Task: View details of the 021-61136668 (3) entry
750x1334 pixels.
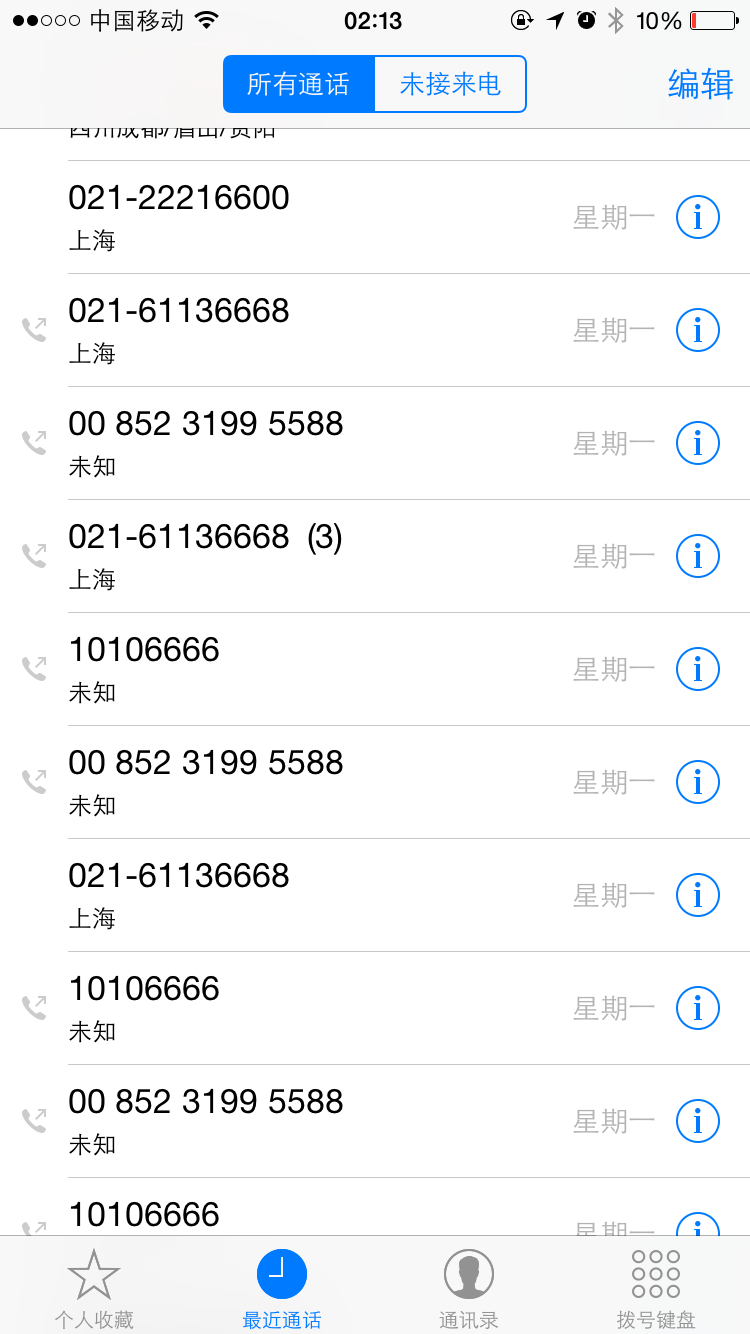Action: click(697, 556)
